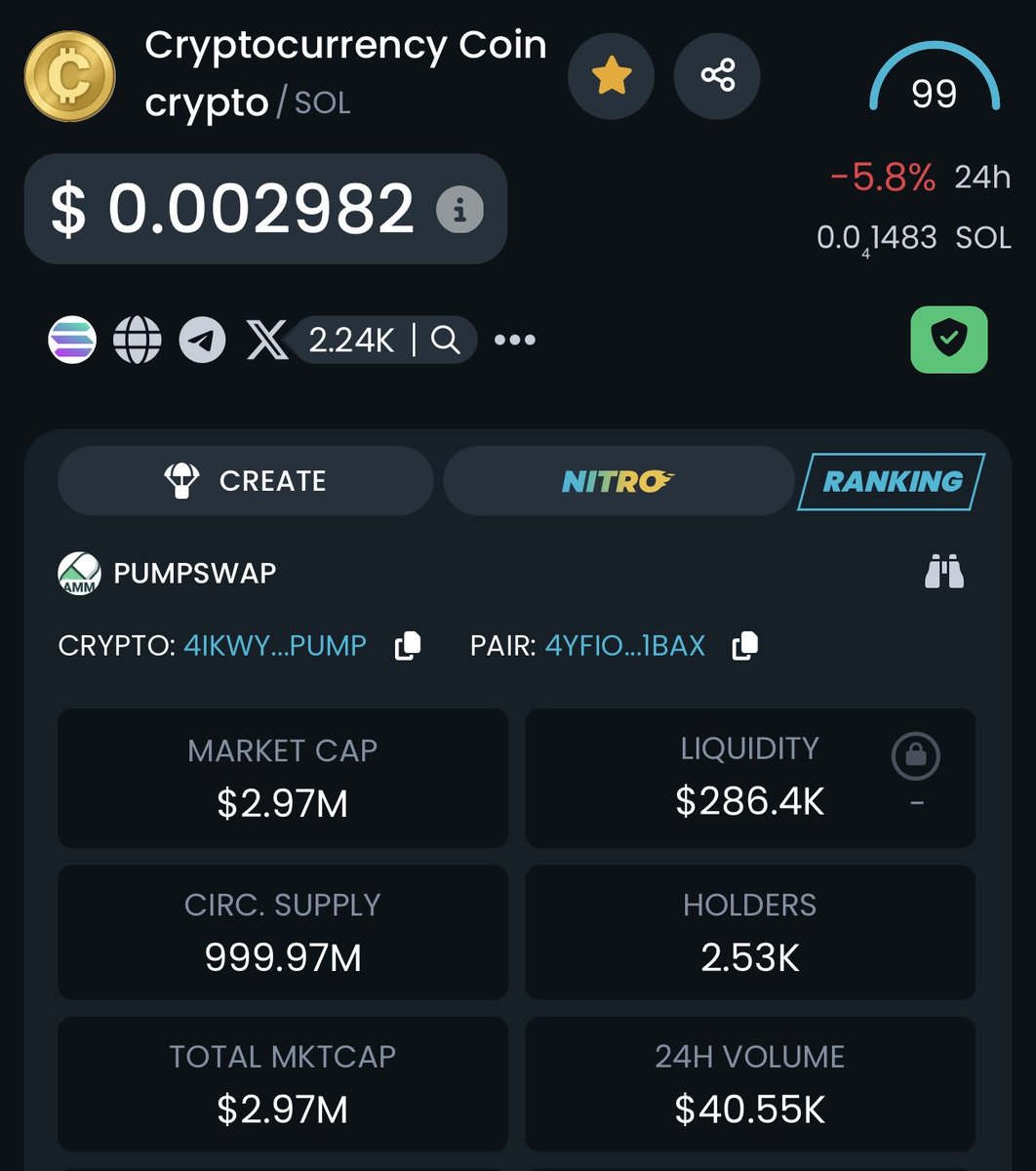Tap the CREATE button

coord(245,481)
